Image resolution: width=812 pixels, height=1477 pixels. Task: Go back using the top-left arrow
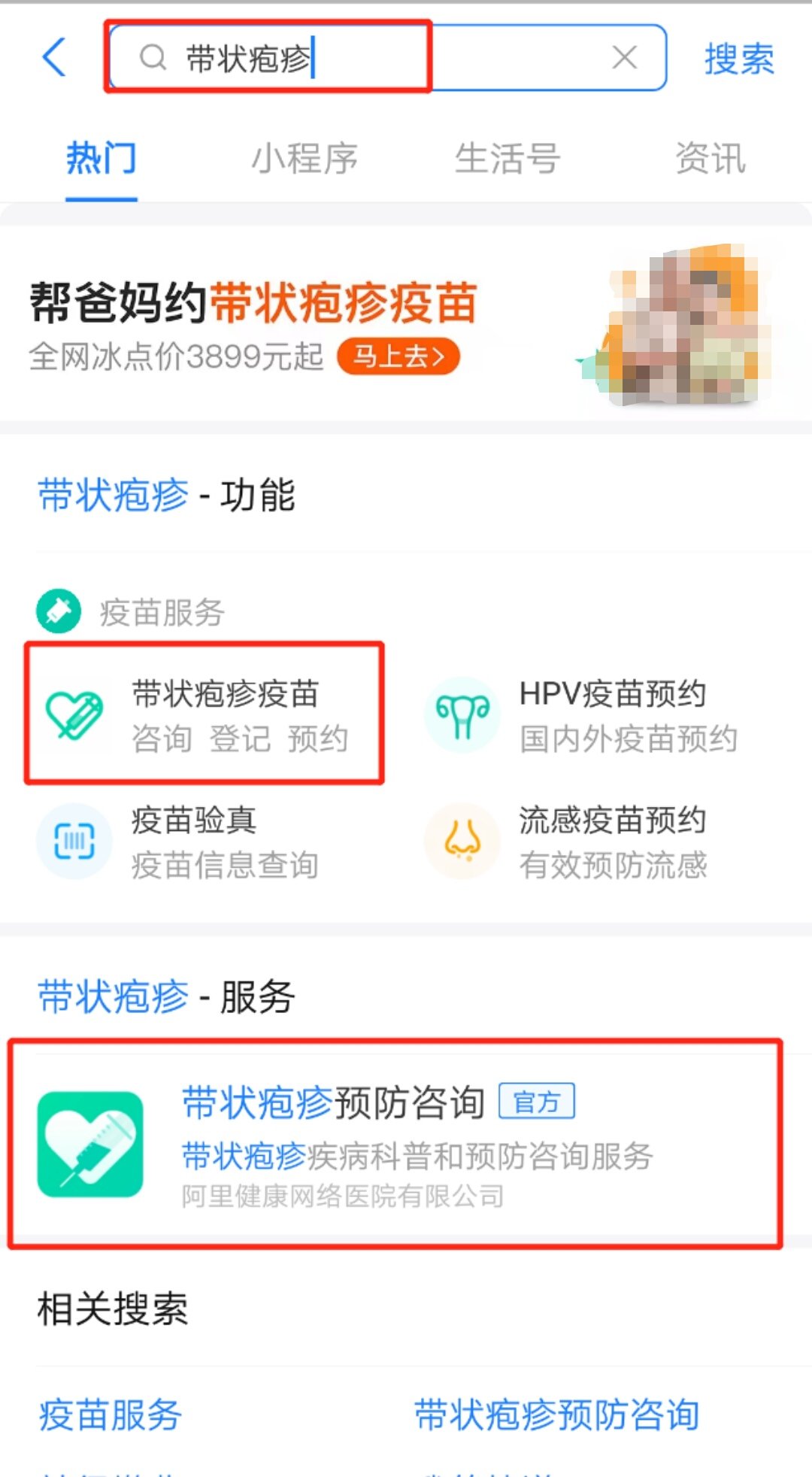pos(54,57)
